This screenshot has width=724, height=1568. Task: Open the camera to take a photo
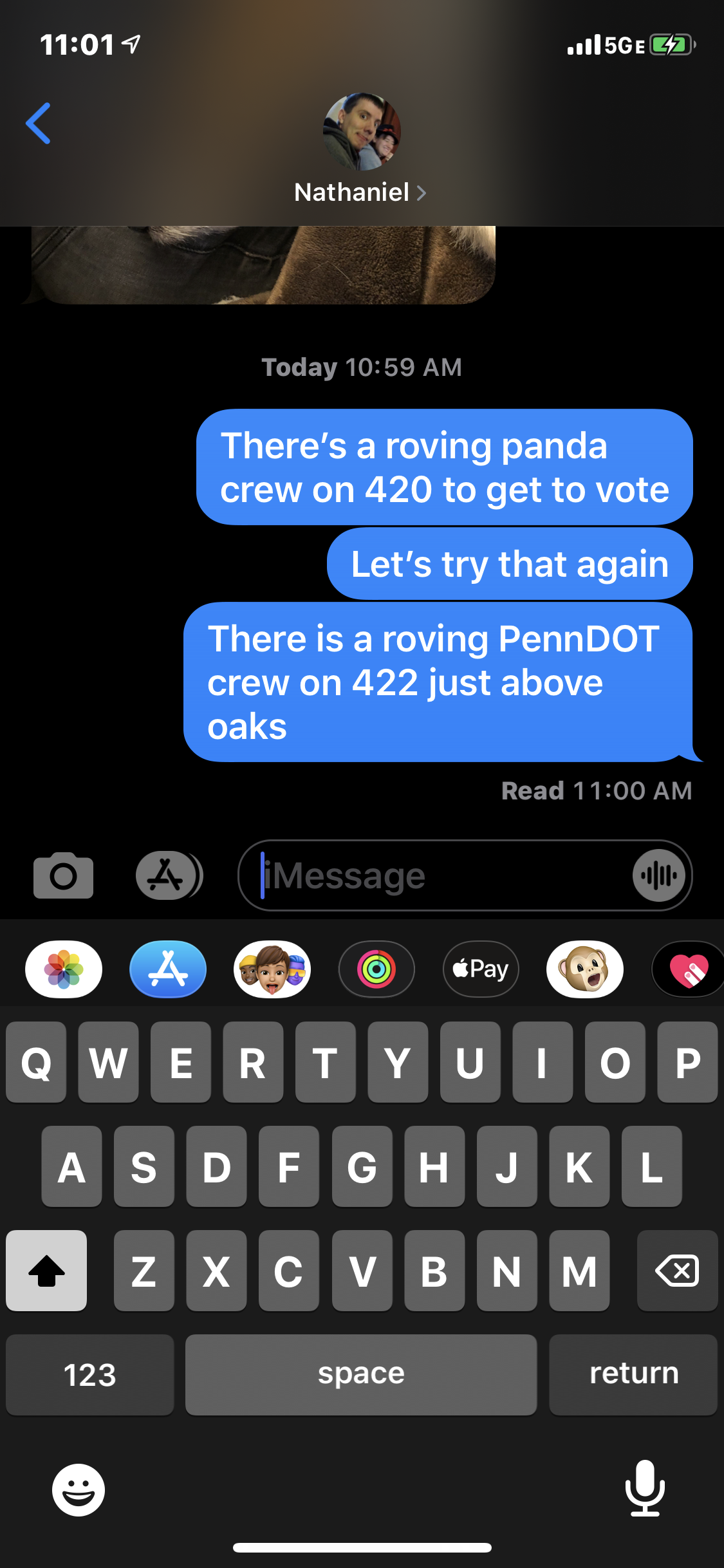tap(63, 875)
